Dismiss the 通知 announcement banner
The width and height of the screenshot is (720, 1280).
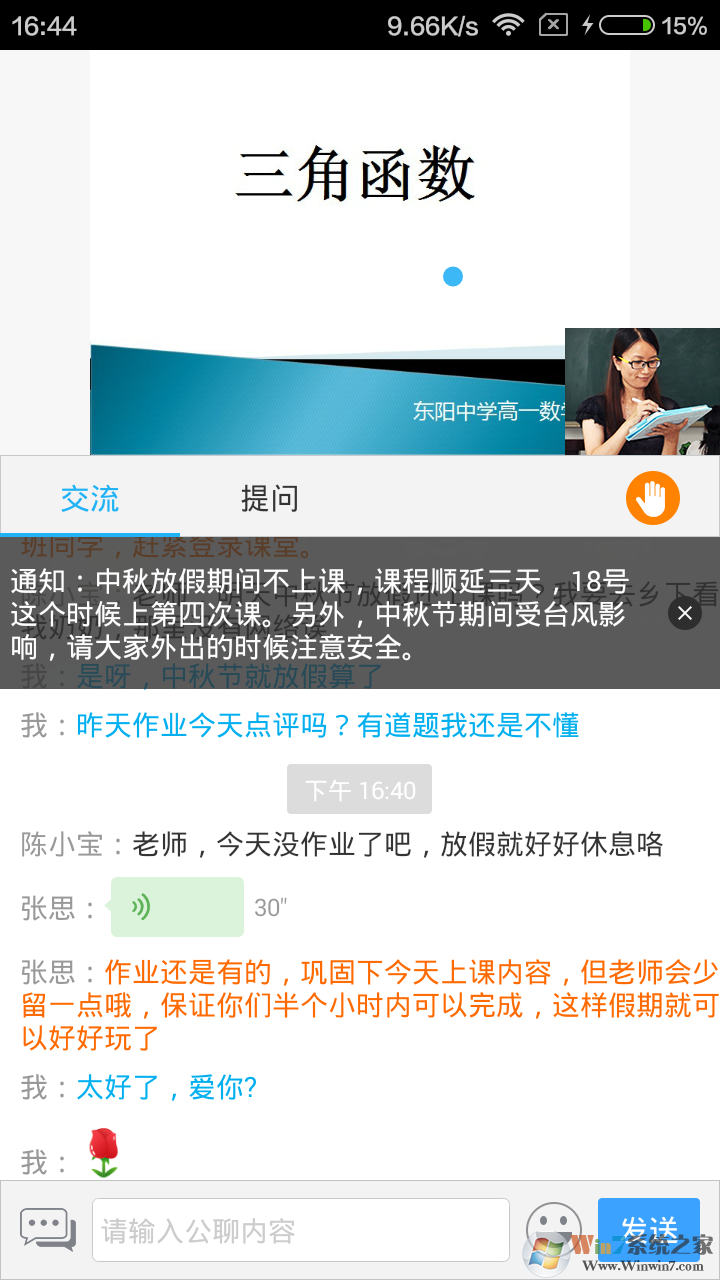(685, 613)
